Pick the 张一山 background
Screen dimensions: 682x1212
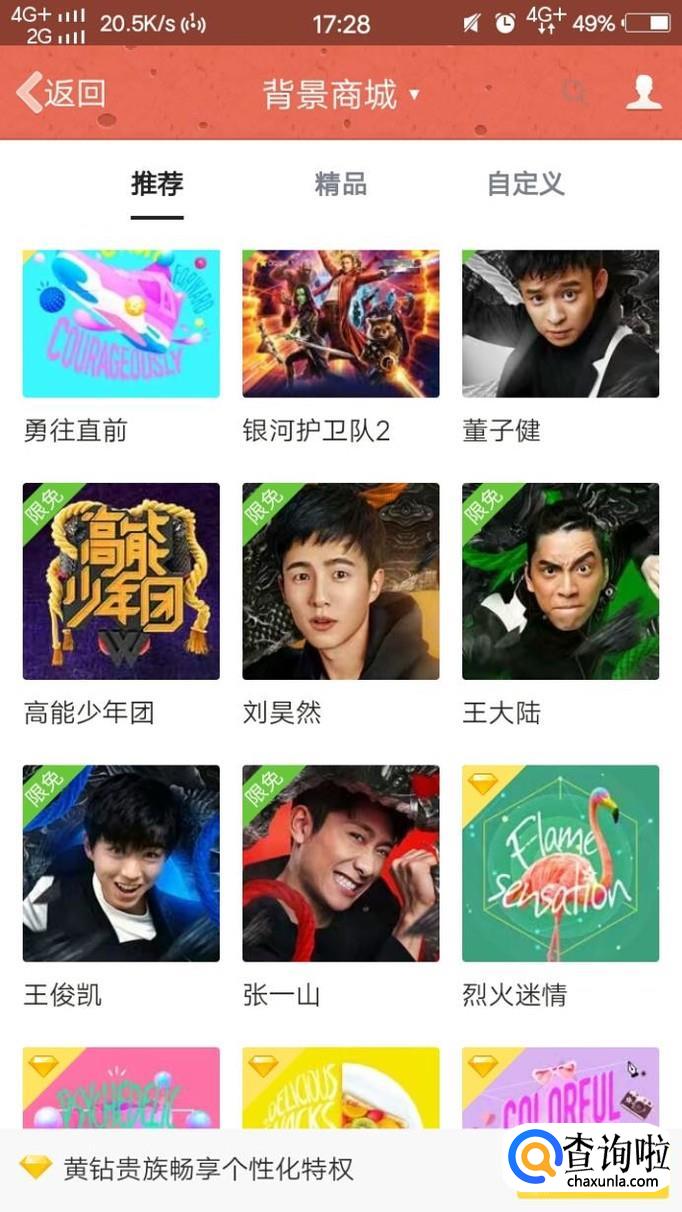coord(340,863)
